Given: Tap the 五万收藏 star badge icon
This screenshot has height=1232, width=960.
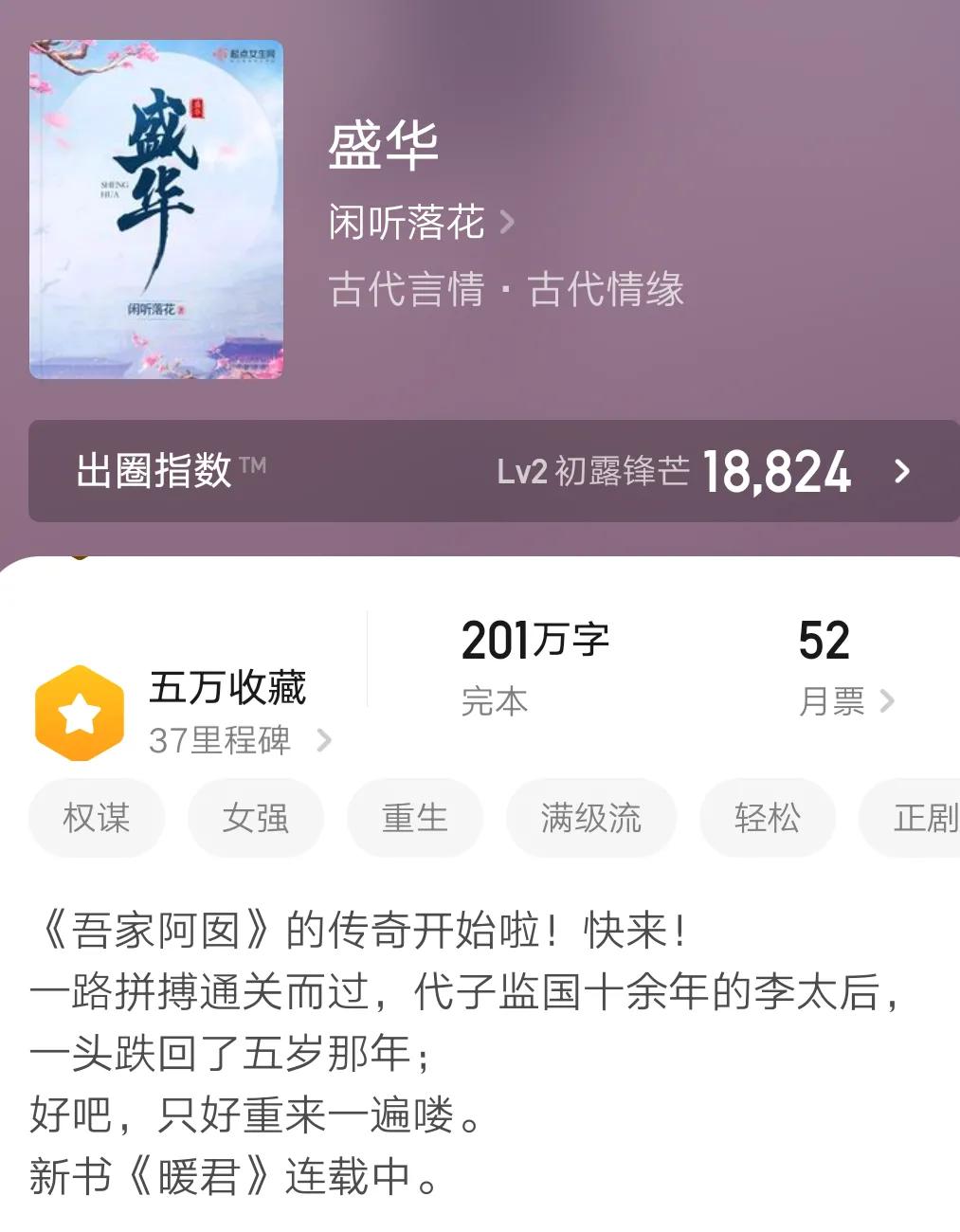Looking at the screenshot, I should 80,712.
